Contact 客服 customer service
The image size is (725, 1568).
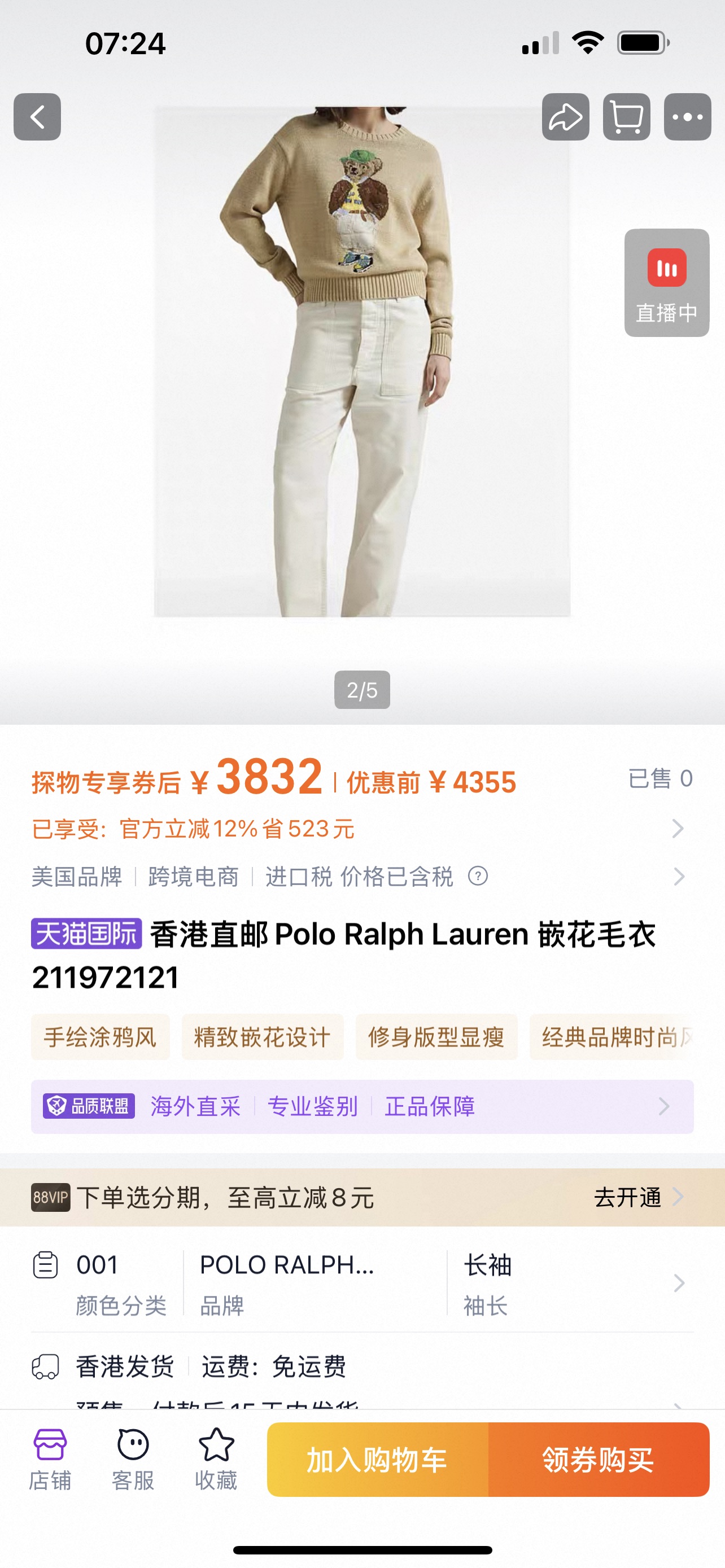[x=133, y=1459]
